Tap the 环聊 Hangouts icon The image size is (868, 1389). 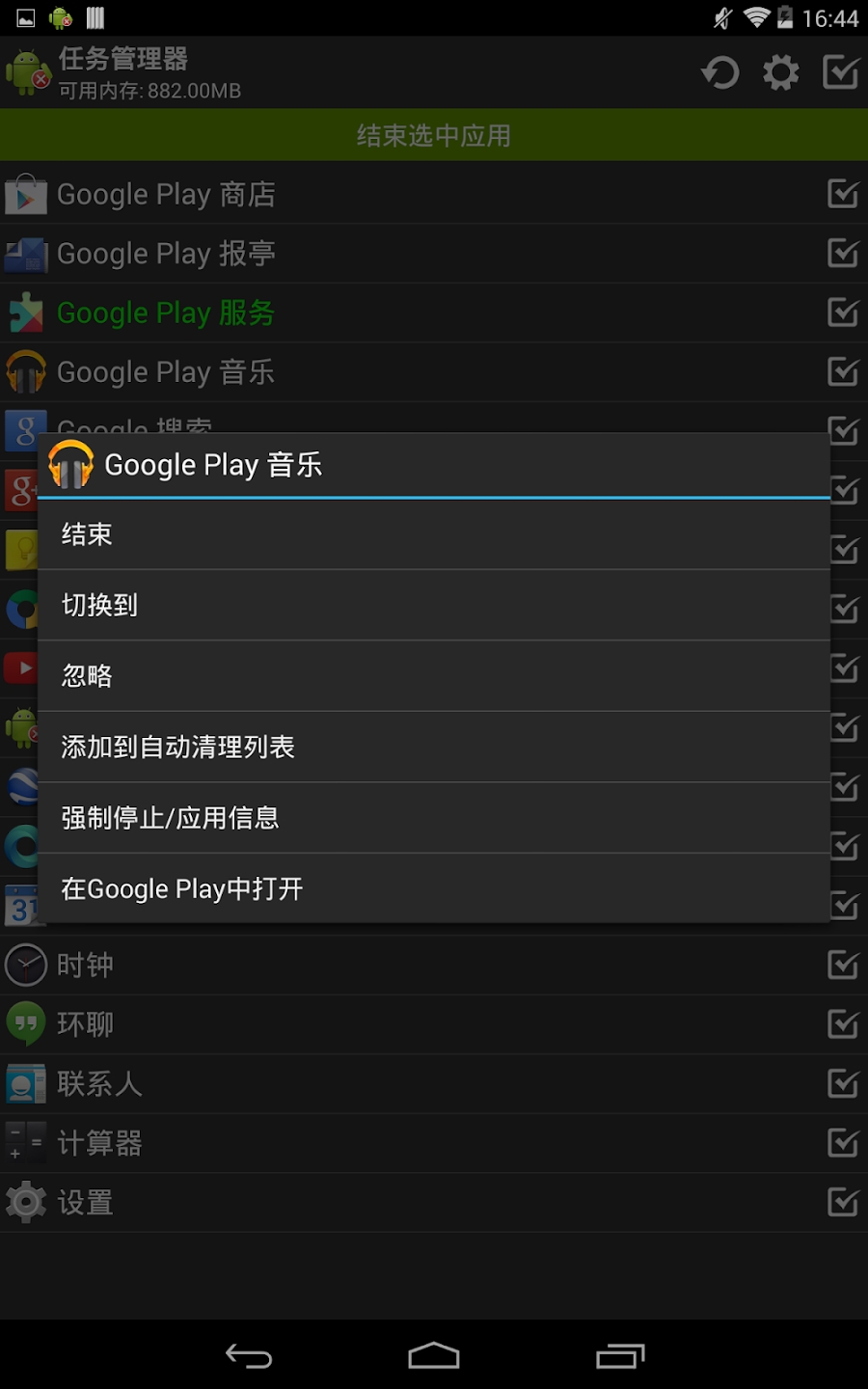coord(25,1024)
